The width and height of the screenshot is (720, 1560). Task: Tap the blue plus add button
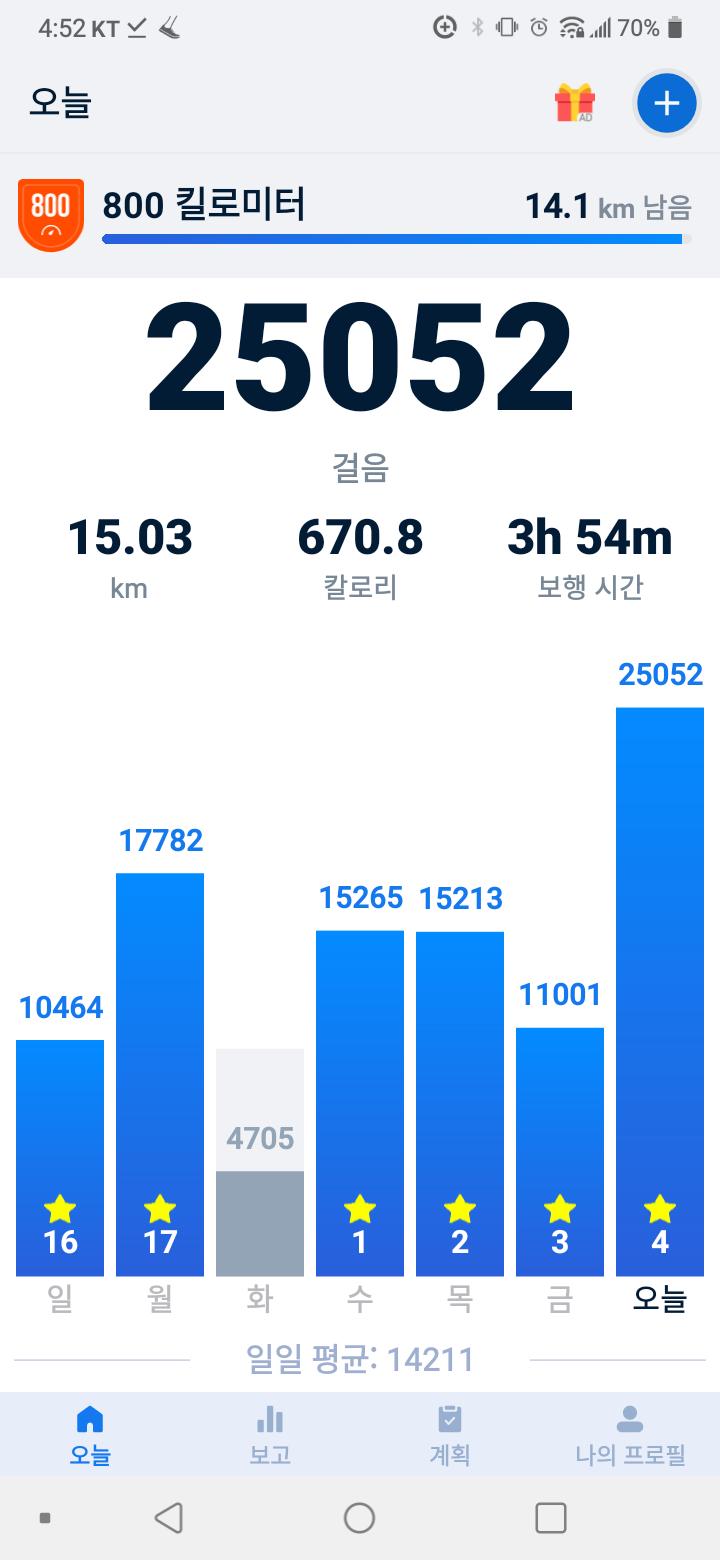(x=666, y=103)
